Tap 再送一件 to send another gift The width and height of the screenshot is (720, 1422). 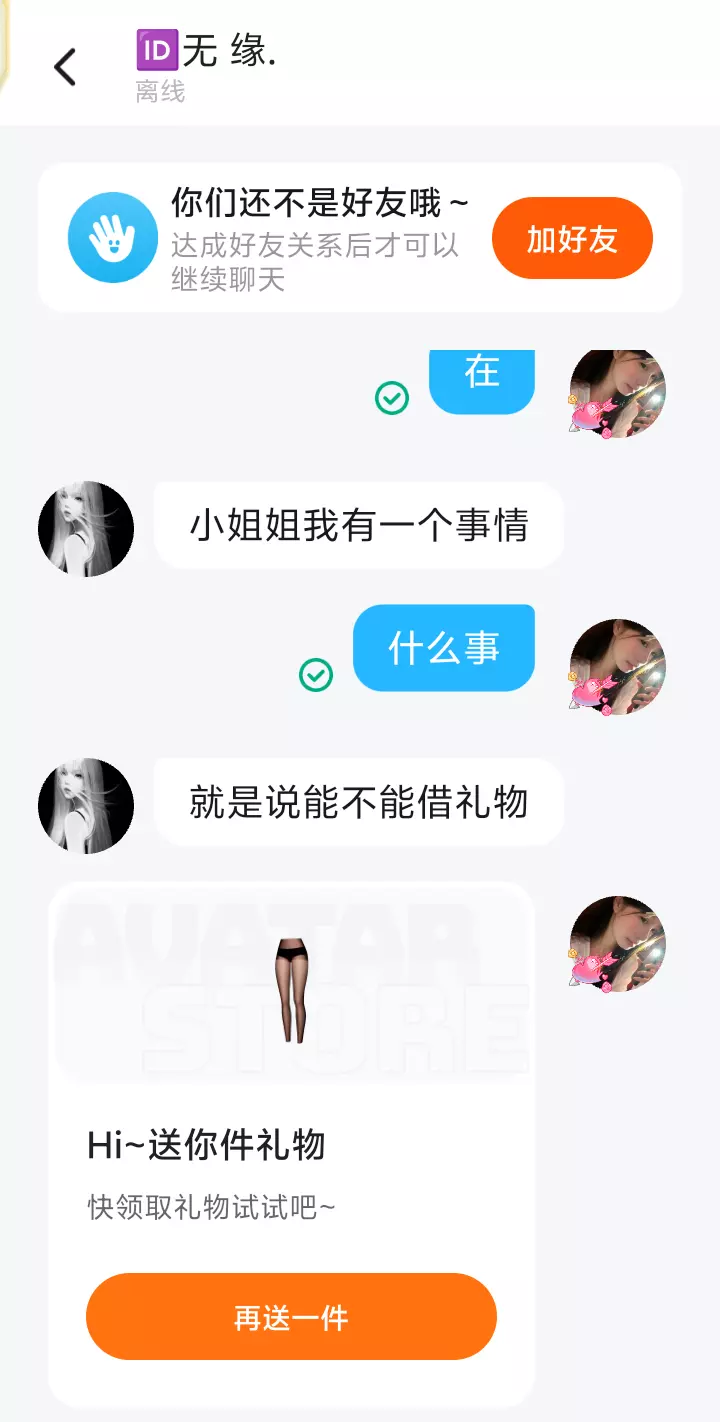coord(291,1317)
